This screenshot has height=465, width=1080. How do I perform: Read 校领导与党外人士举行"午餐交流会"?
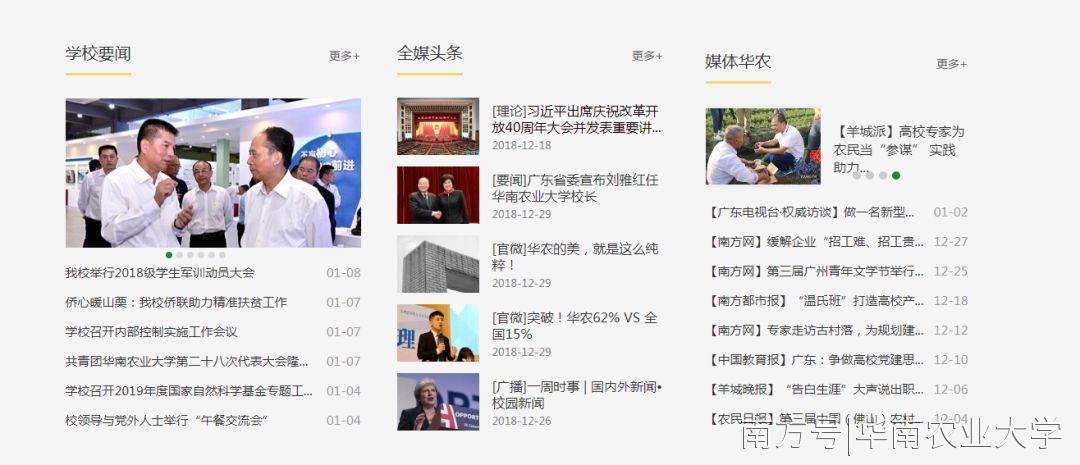click(x=167, y=420)
